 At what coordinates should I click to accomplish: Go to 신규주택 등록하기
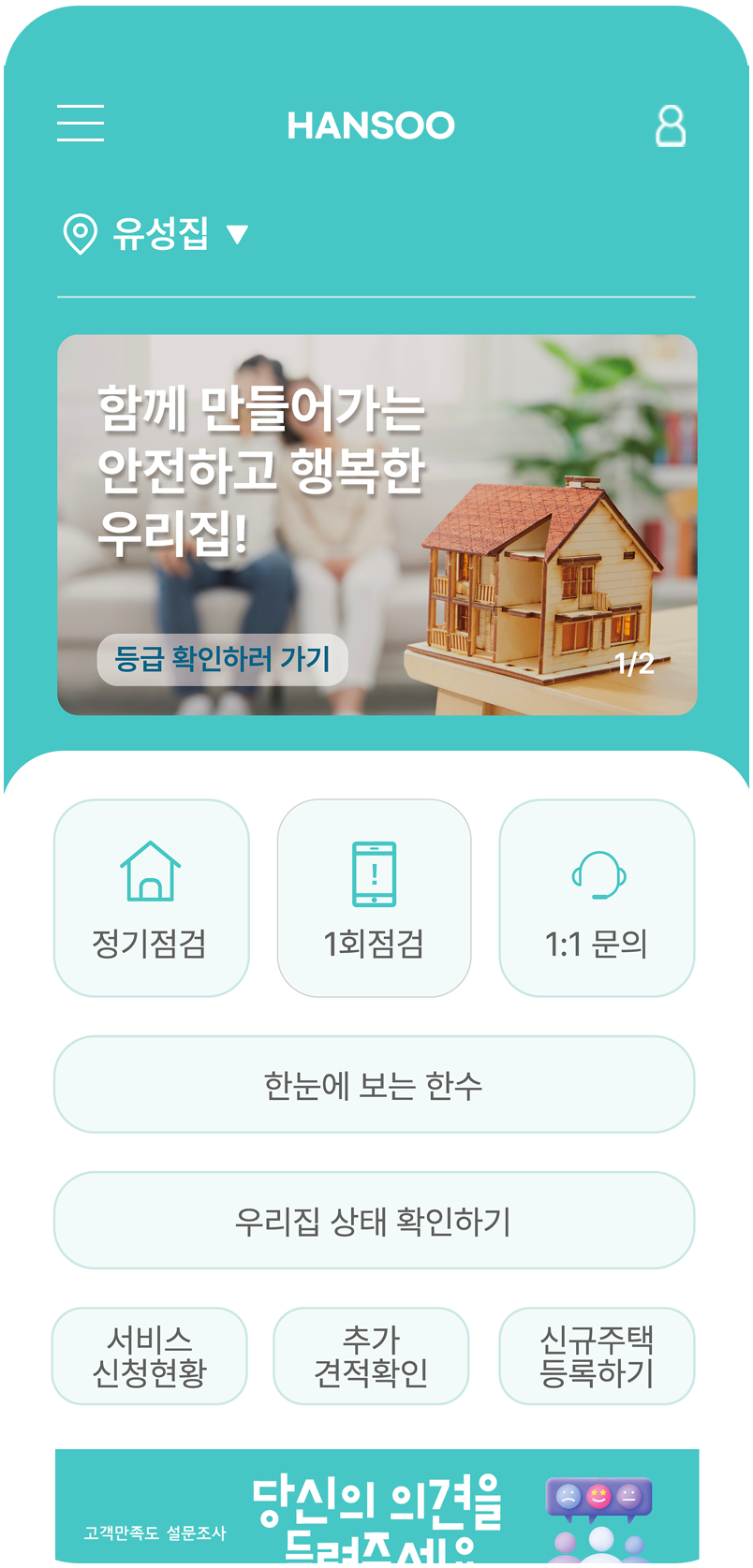(597, 1356)
